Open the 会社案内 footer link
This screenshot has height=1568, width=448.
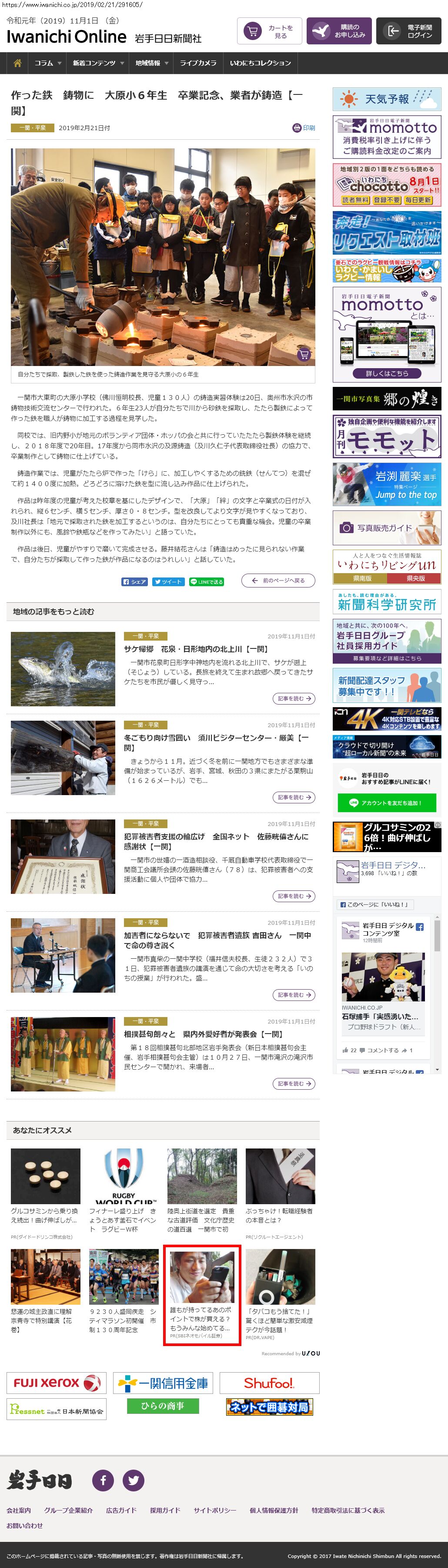(x=19, y=1510)
